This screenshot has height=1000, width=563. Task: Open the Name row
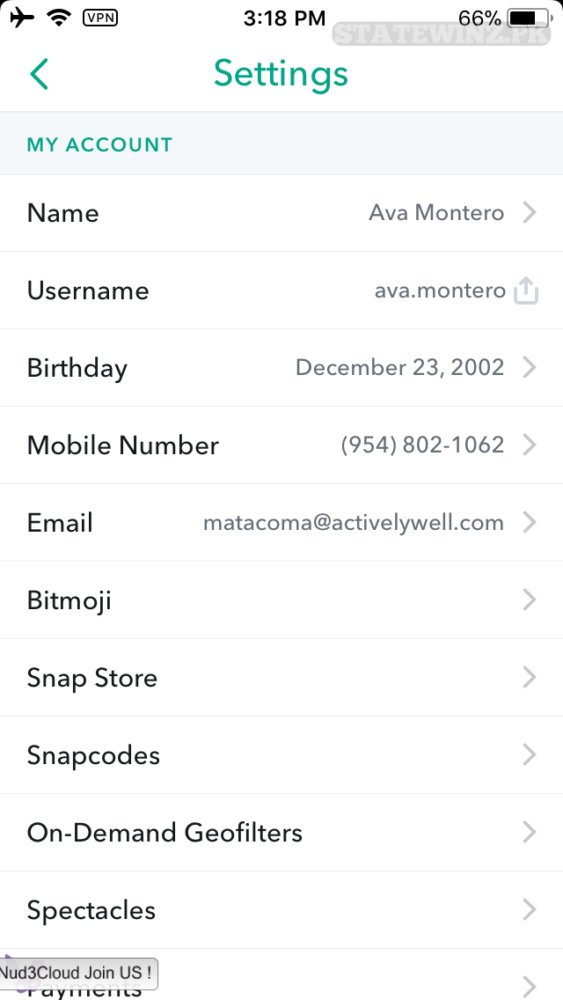pyautogui.click(x=281, y=213)
